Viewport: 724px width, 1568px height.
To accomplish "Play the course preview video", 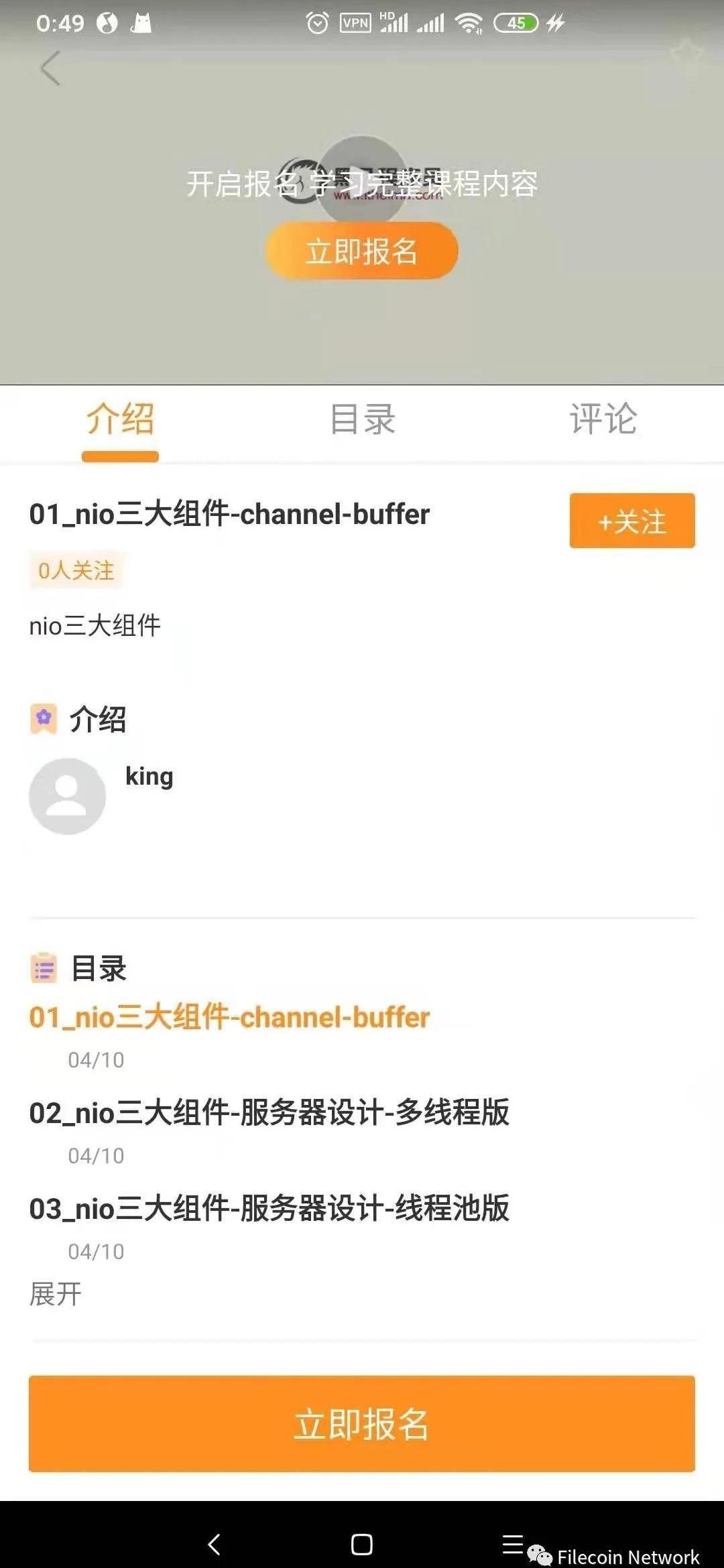I will point(362,180).
